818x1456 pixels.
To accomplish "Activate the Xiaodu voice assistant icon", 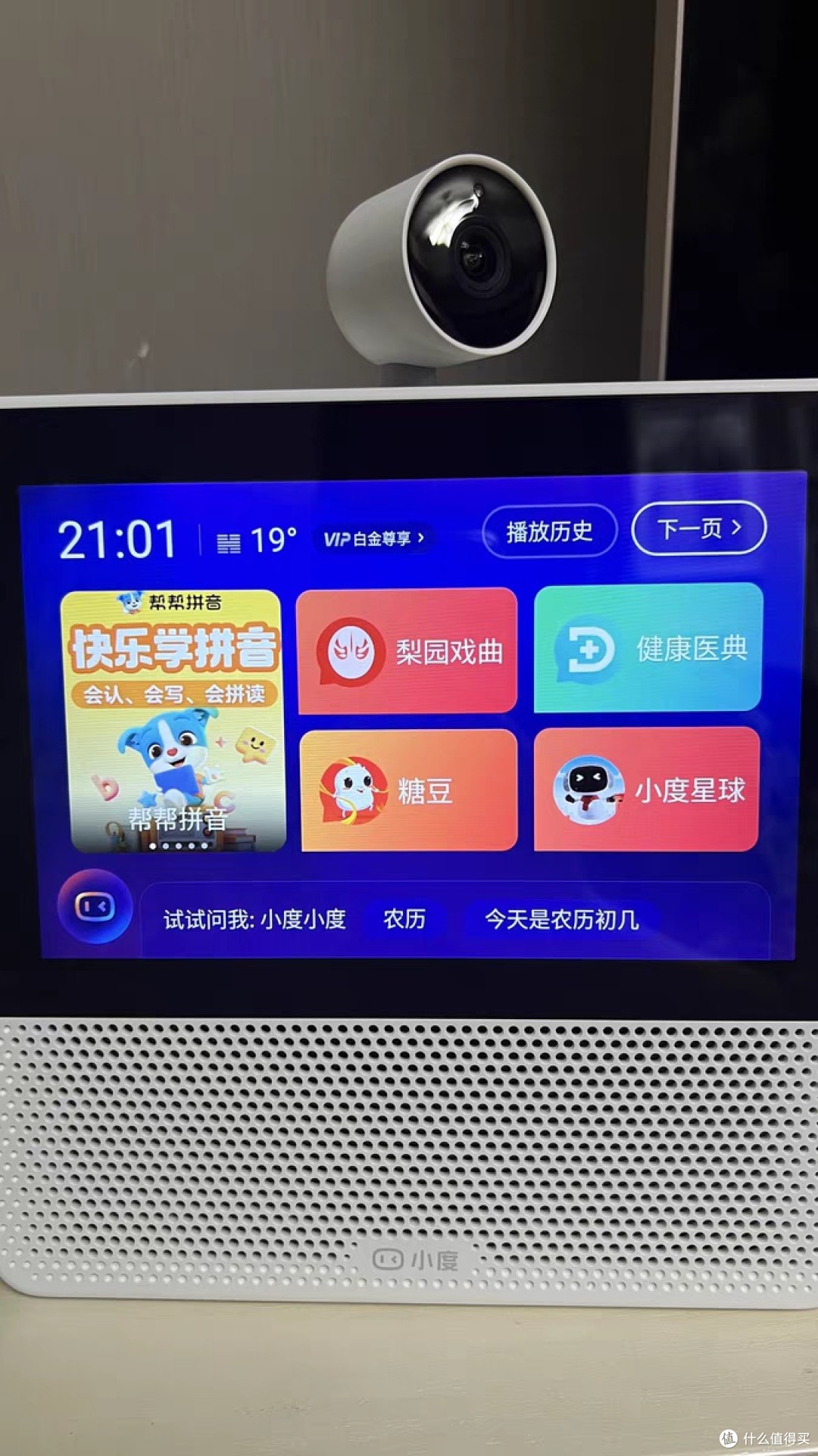I will 95,906.
